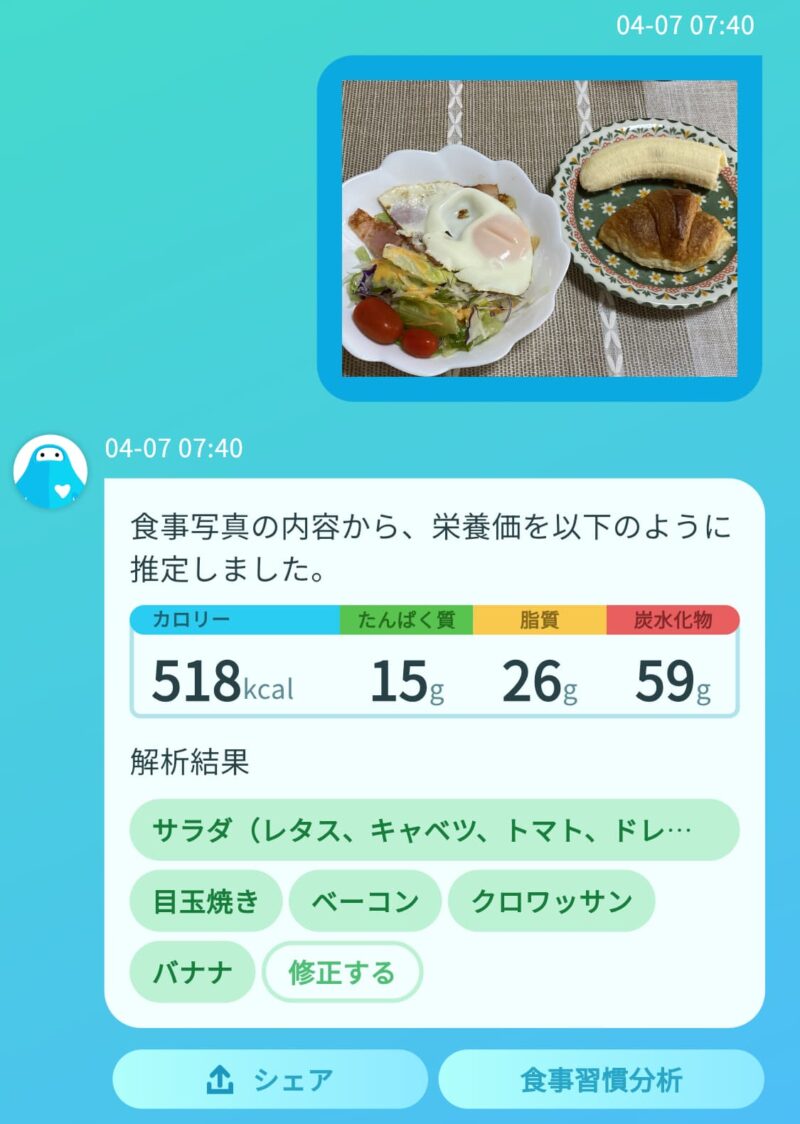Image resolution: width=800 pixels, height=1124 pixels.
Task: Tap the サラダ analysis result chip
Action: pyautogui.click(x=434, y=830)
